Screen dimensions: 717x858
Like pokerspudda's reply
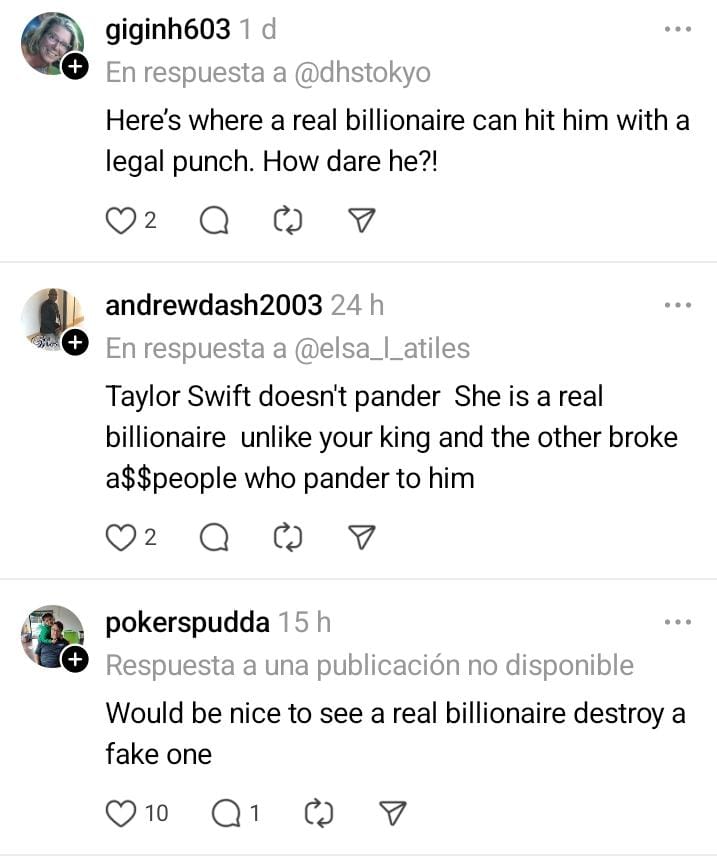121,813
